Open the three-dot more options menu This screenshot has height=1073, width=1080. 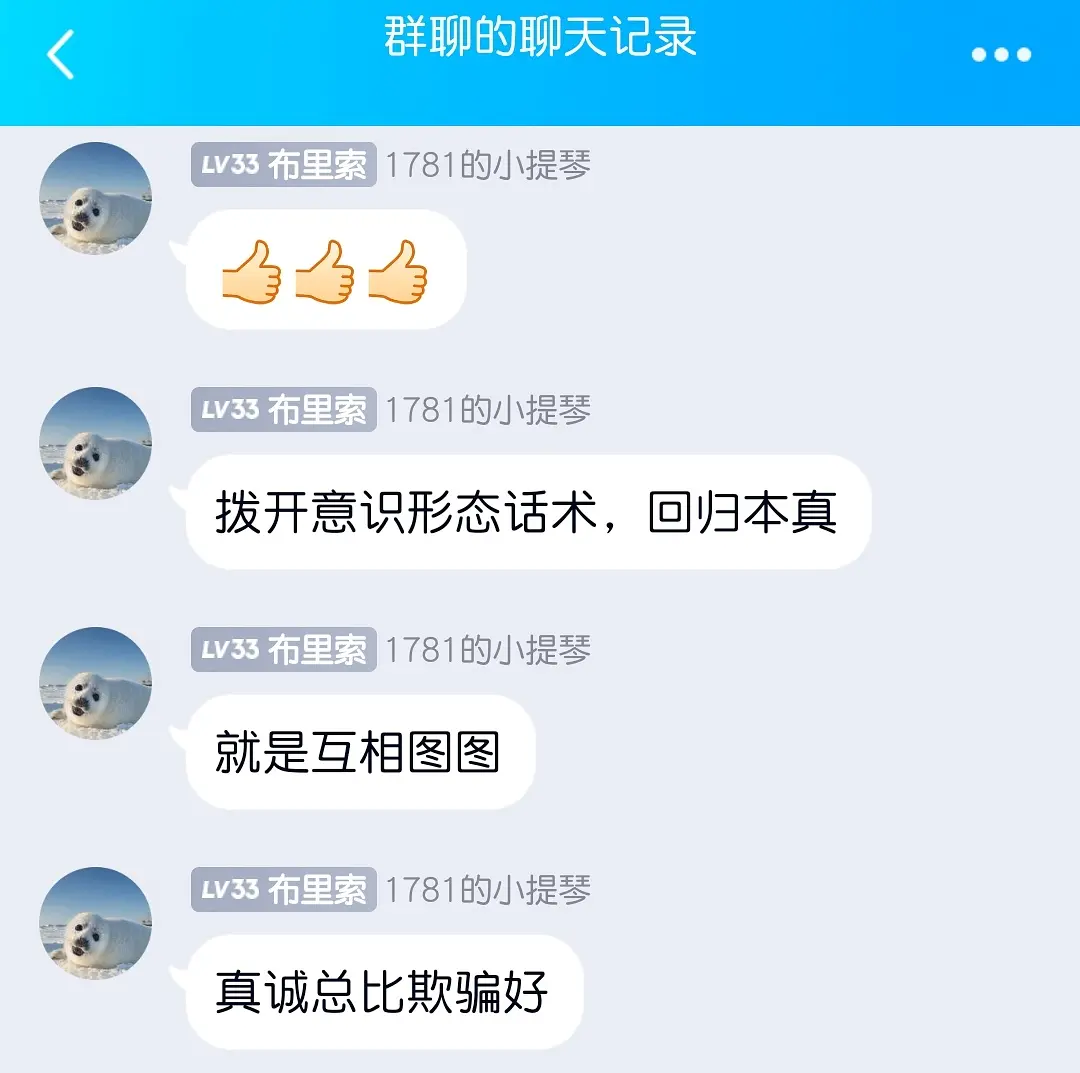pyautogui.click(x=1001, y=55)
